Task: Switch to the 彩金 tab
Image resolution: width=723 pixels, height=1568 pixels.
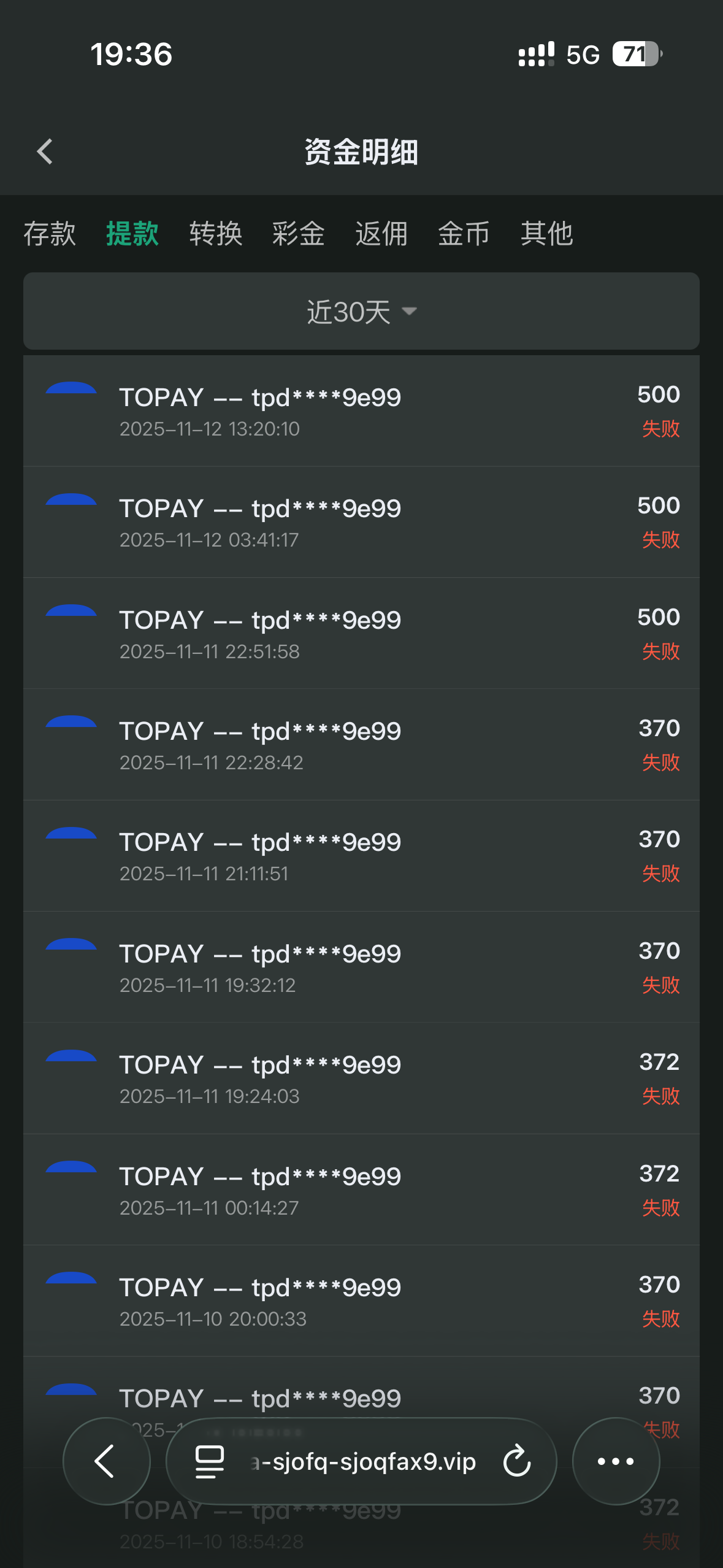Action: click(x=298, y=234)
